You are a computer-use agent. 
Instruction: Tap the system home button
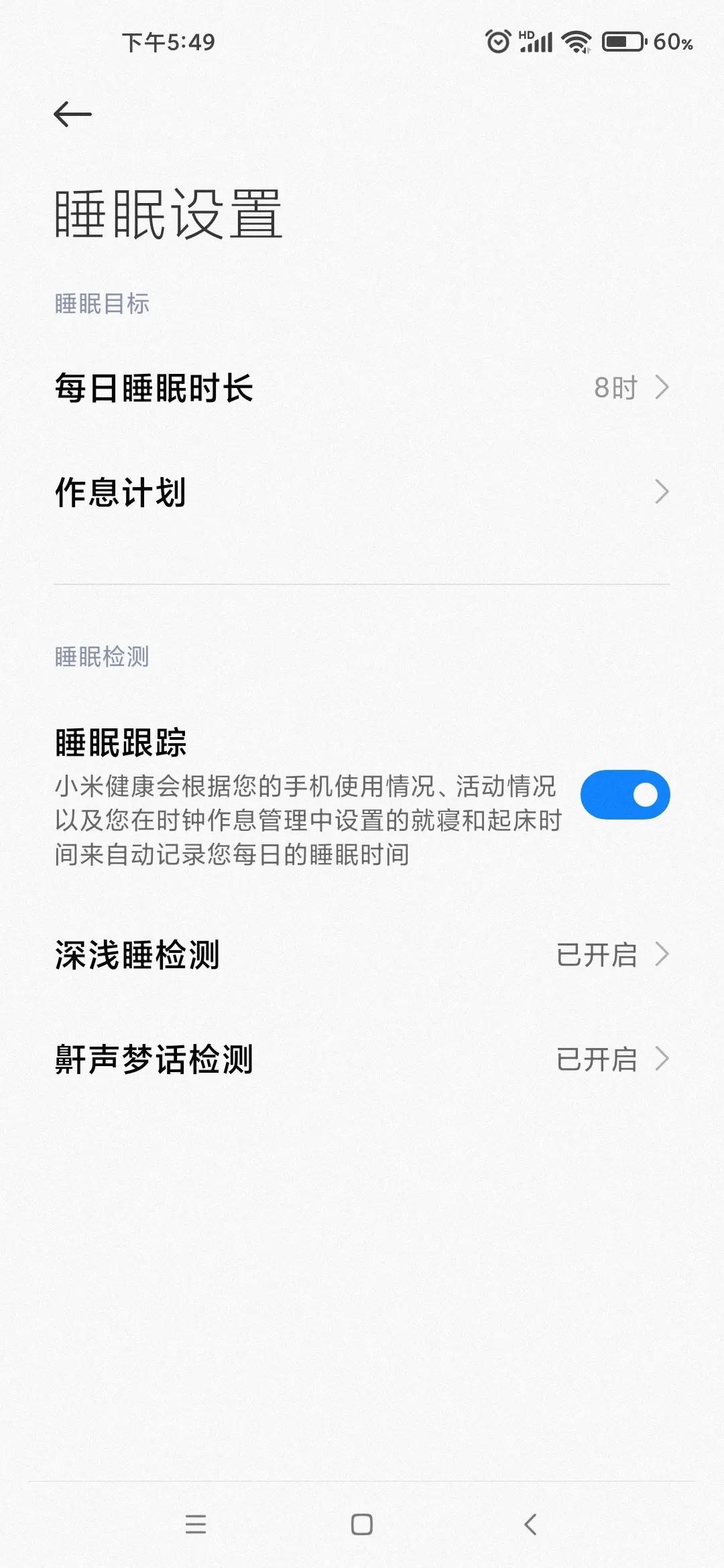[362, 1524]
